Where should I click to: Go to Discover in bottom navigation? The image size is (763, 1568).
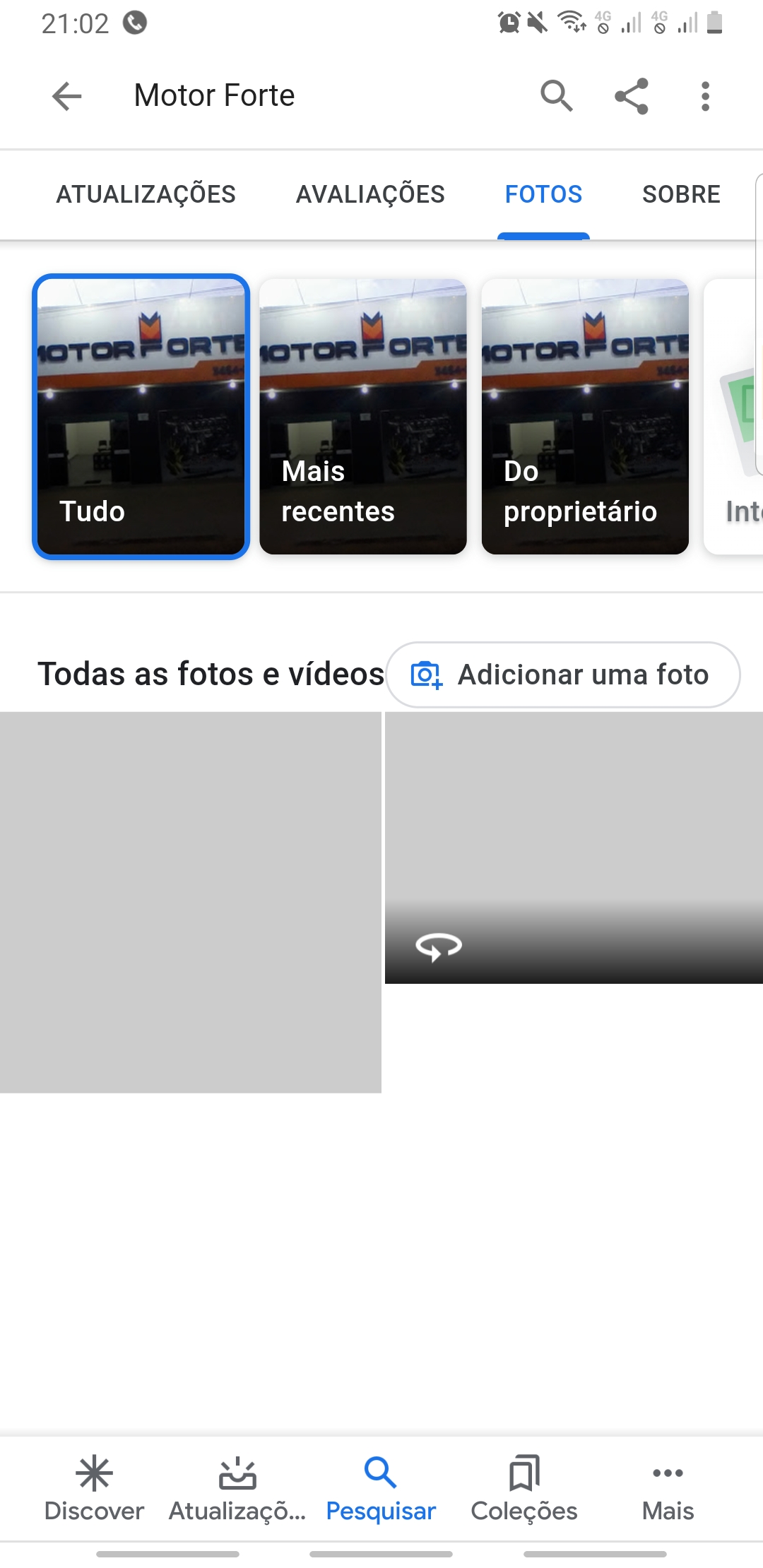click(x=94, y=1487)
